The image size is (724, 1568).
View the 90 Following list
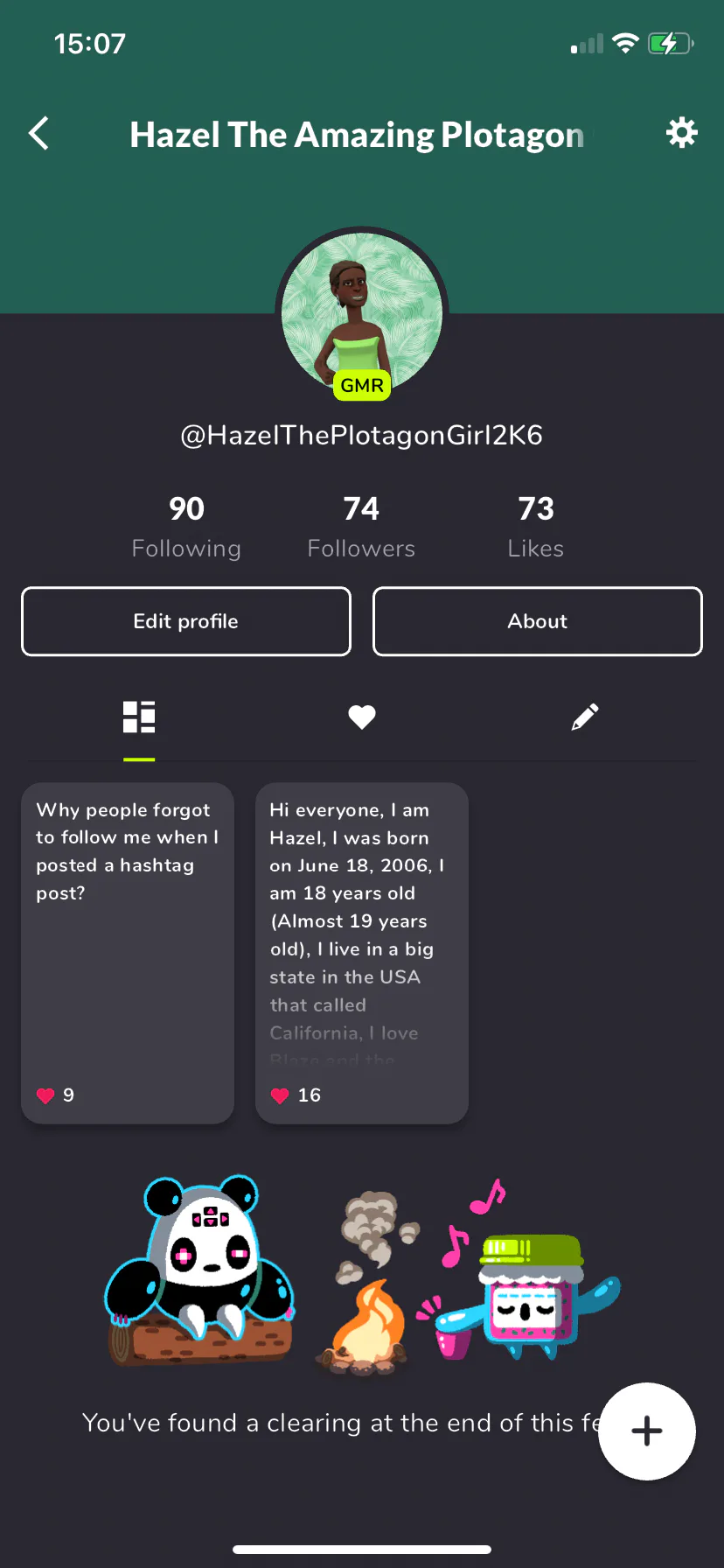pos(186,526)
